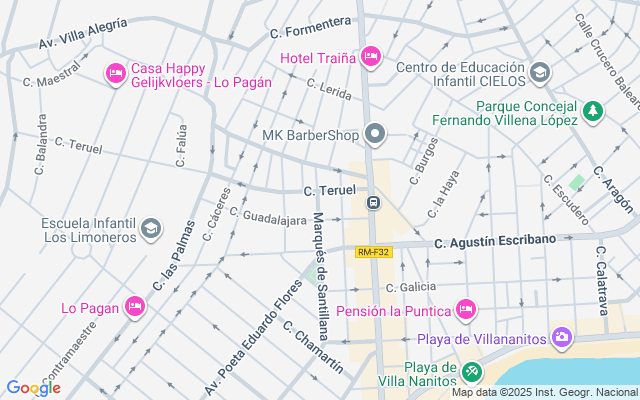Viewport: 640px width, 400px height.
Task: Select Parque Concejal Fernando Villena López marker
Action: coord(594,110)
